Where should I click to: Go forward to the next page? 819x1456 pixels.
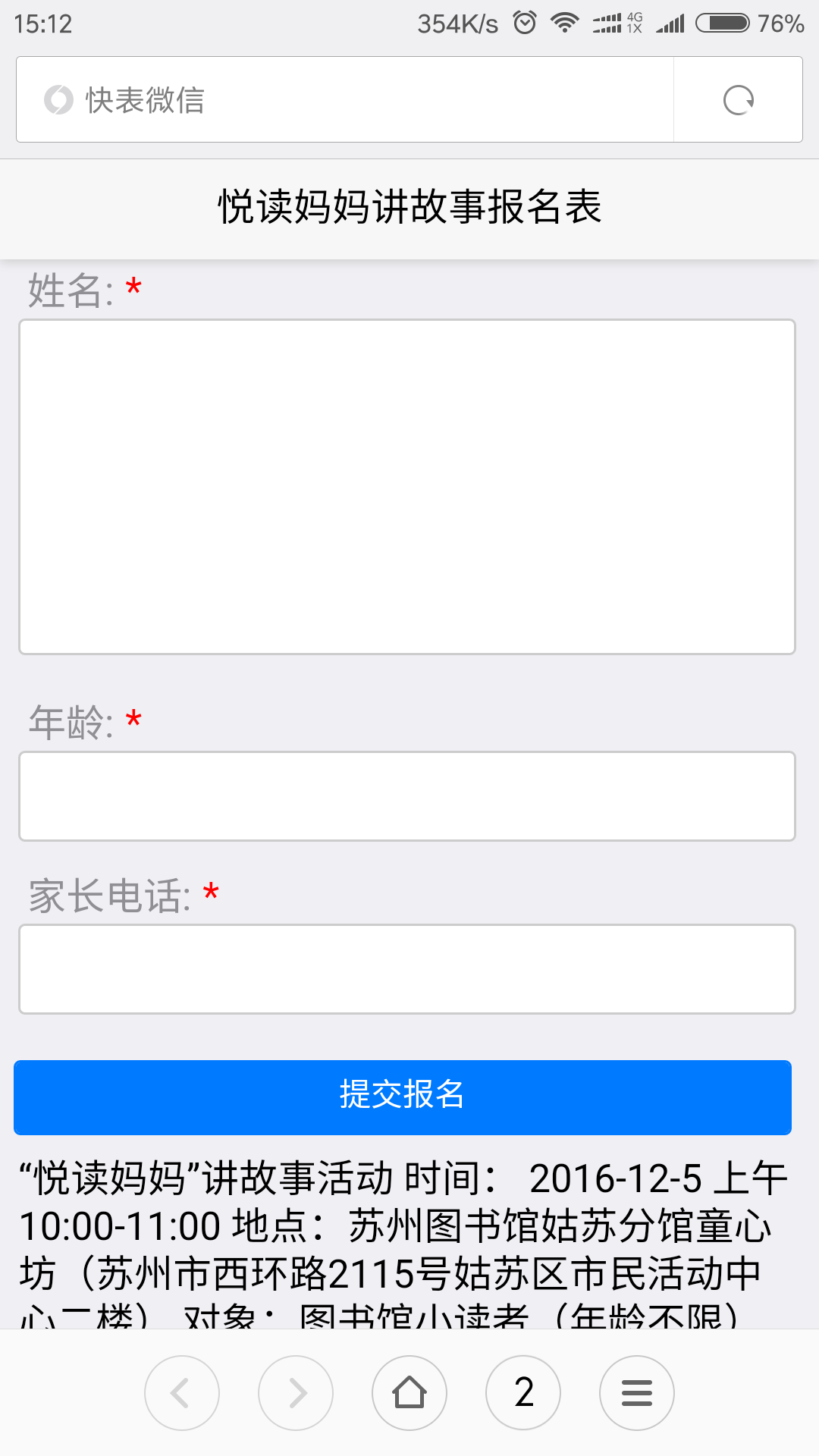[296, 1393]
